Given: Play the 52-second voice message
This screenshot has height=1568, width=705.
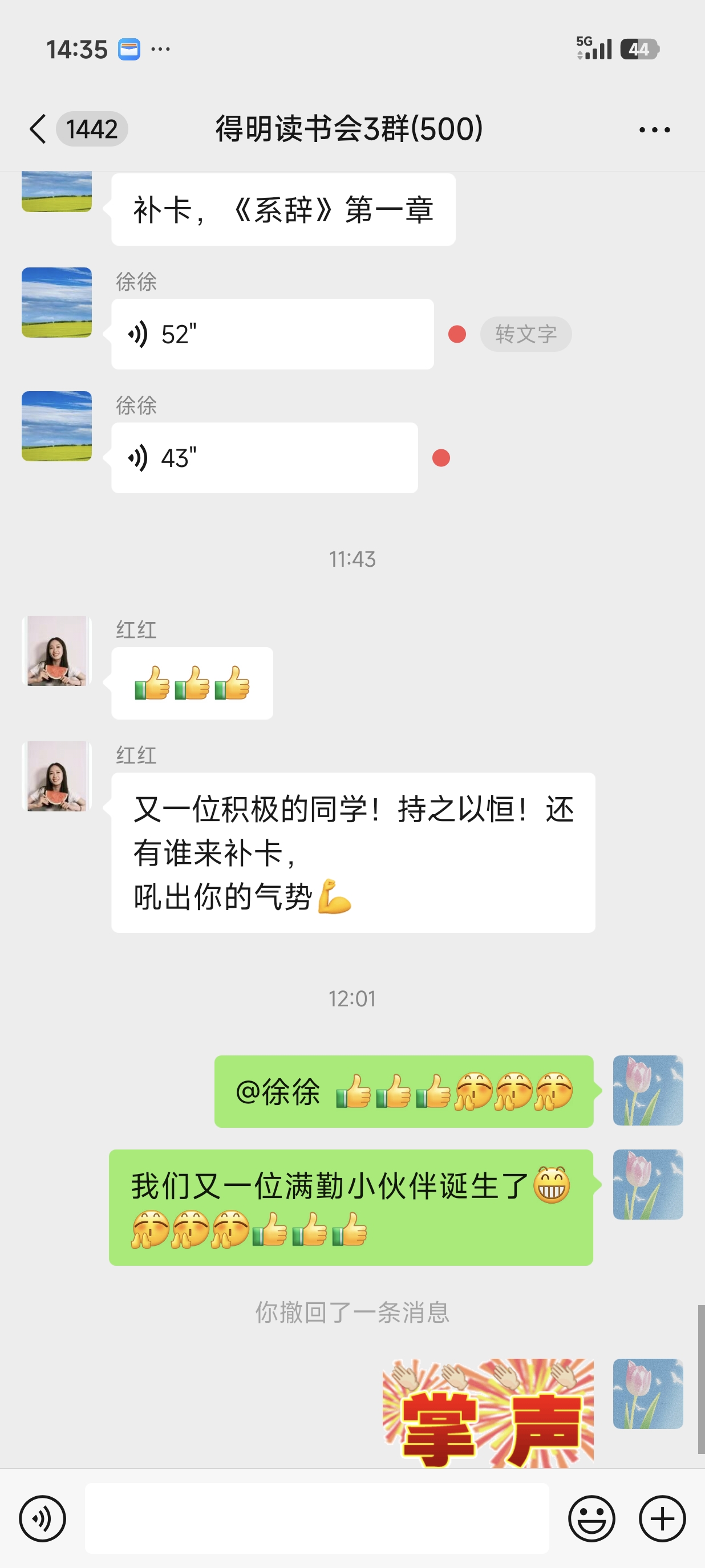Looking at the screenshot, I should pos(272,334).
